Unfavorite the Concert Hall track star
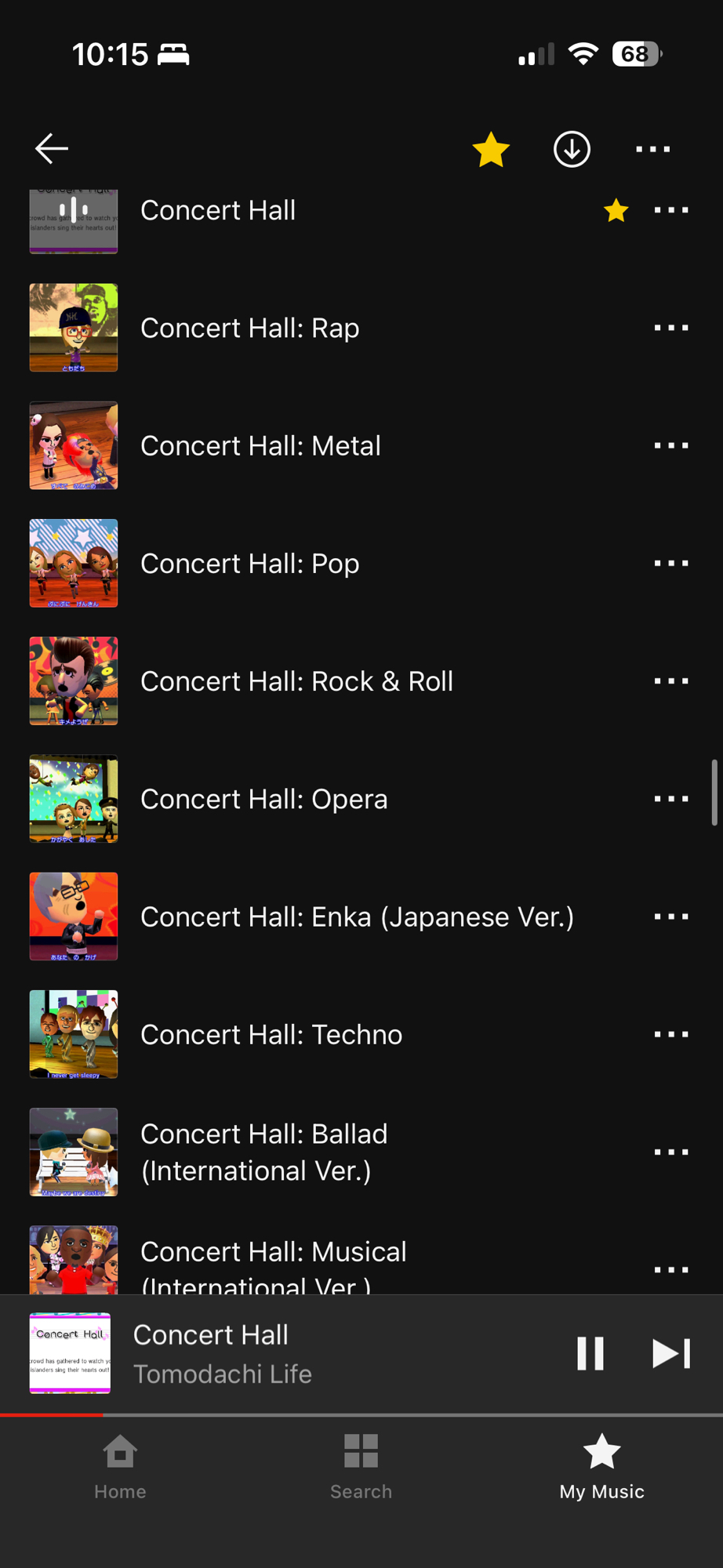 (x=616, y=210)
